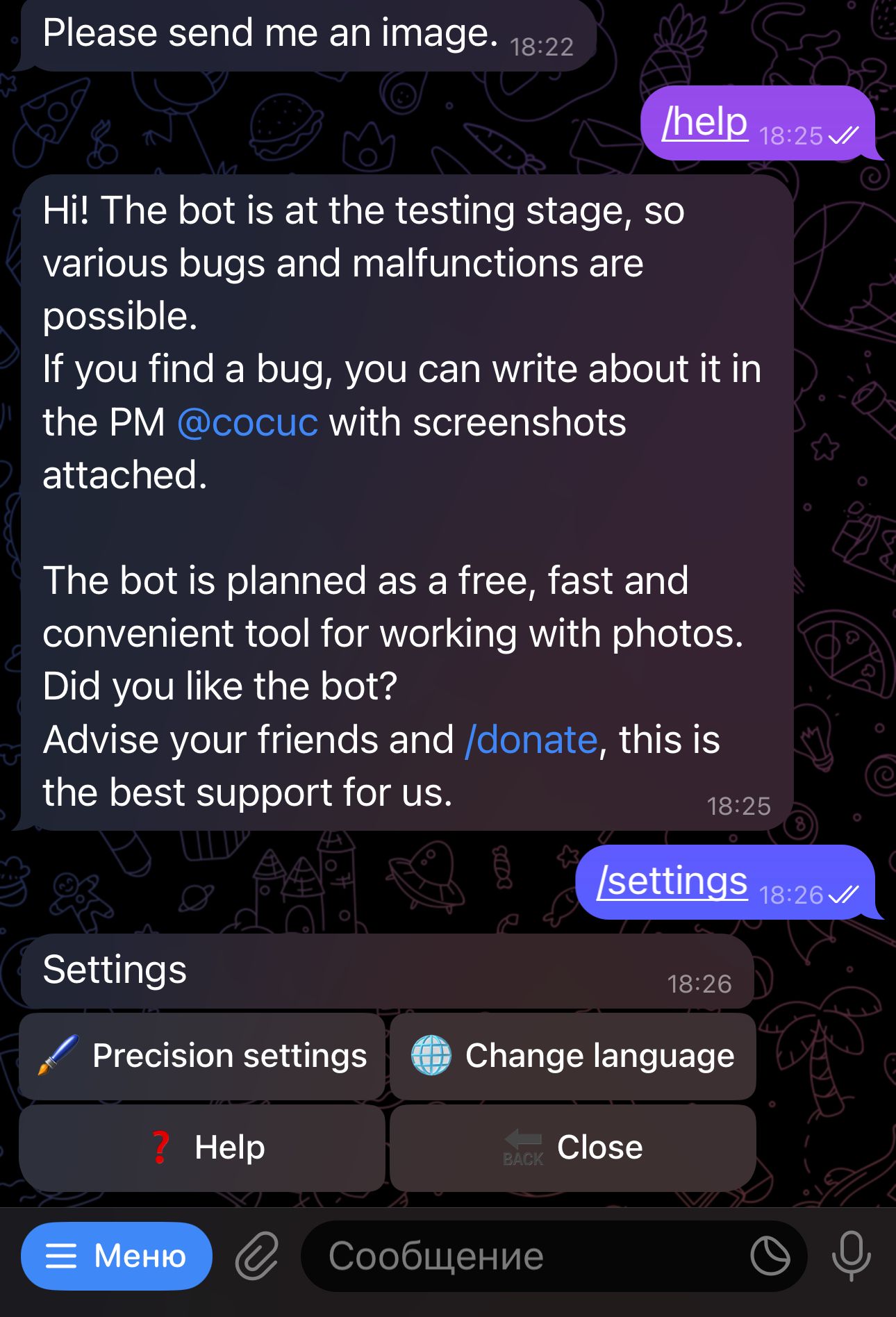Open the /donate link in bot message
The width and height of the screenshot is (896, 1317).
(x=530, y=739)
